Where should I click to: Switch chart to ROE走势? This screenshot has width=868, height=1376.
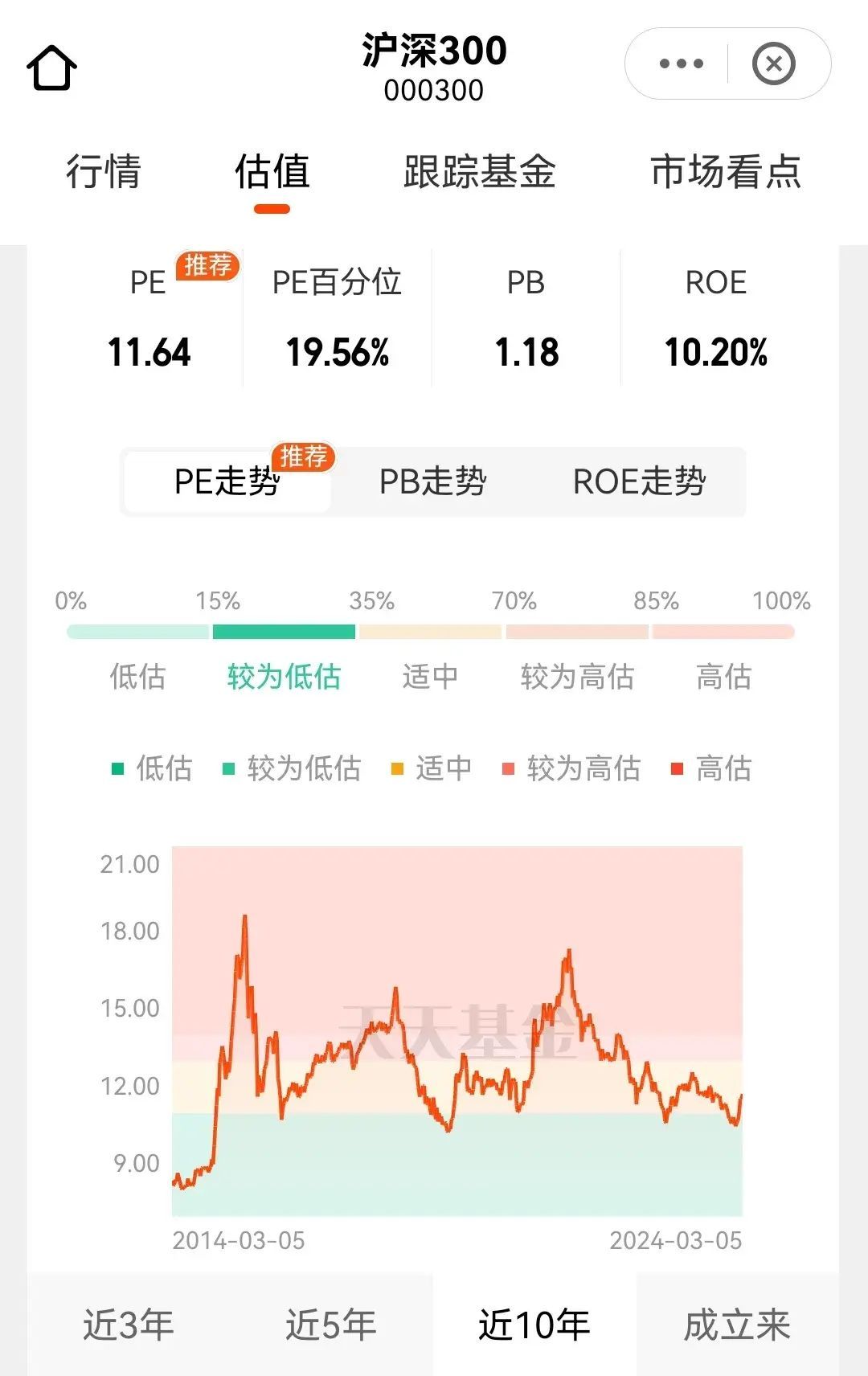[x=639, y=481]
